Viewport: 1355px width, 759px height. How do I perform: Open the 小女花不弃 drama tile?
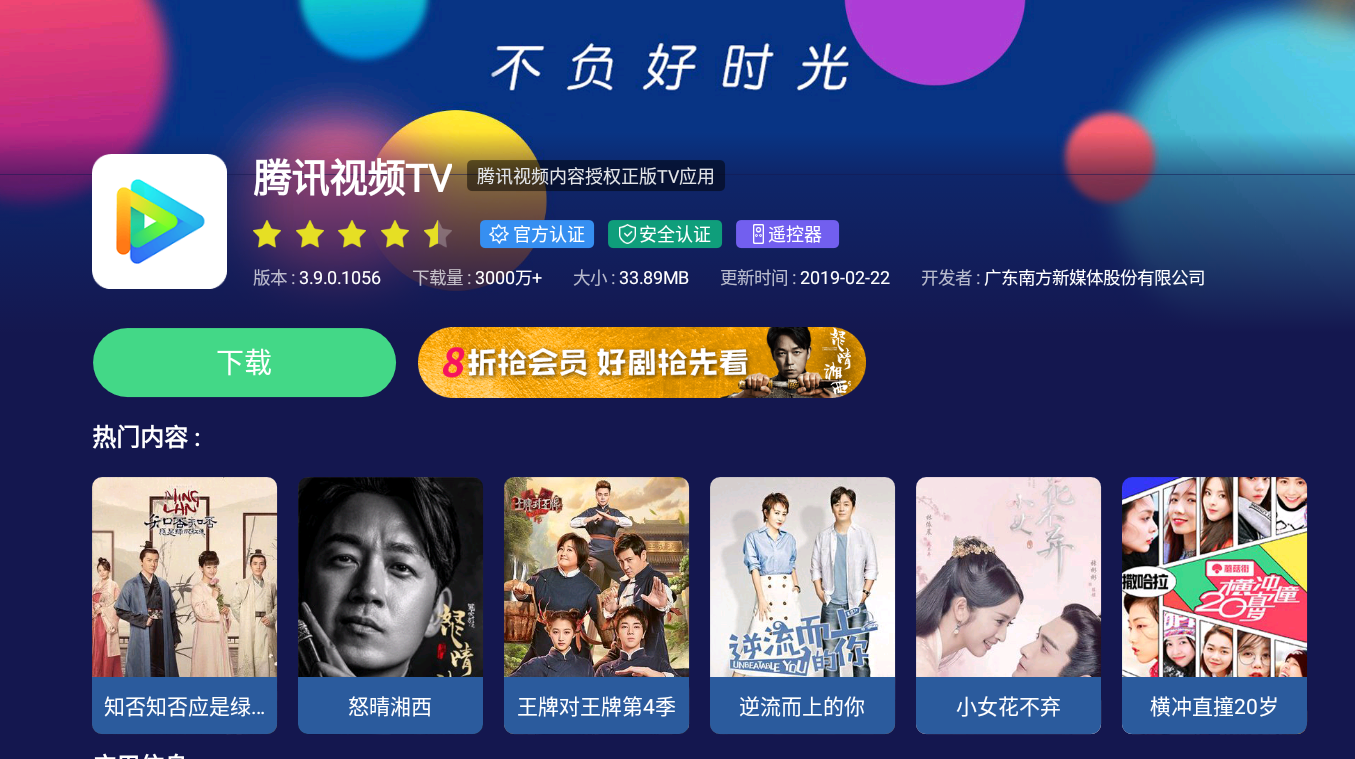pyautogui.click(x=1008, y=605)
